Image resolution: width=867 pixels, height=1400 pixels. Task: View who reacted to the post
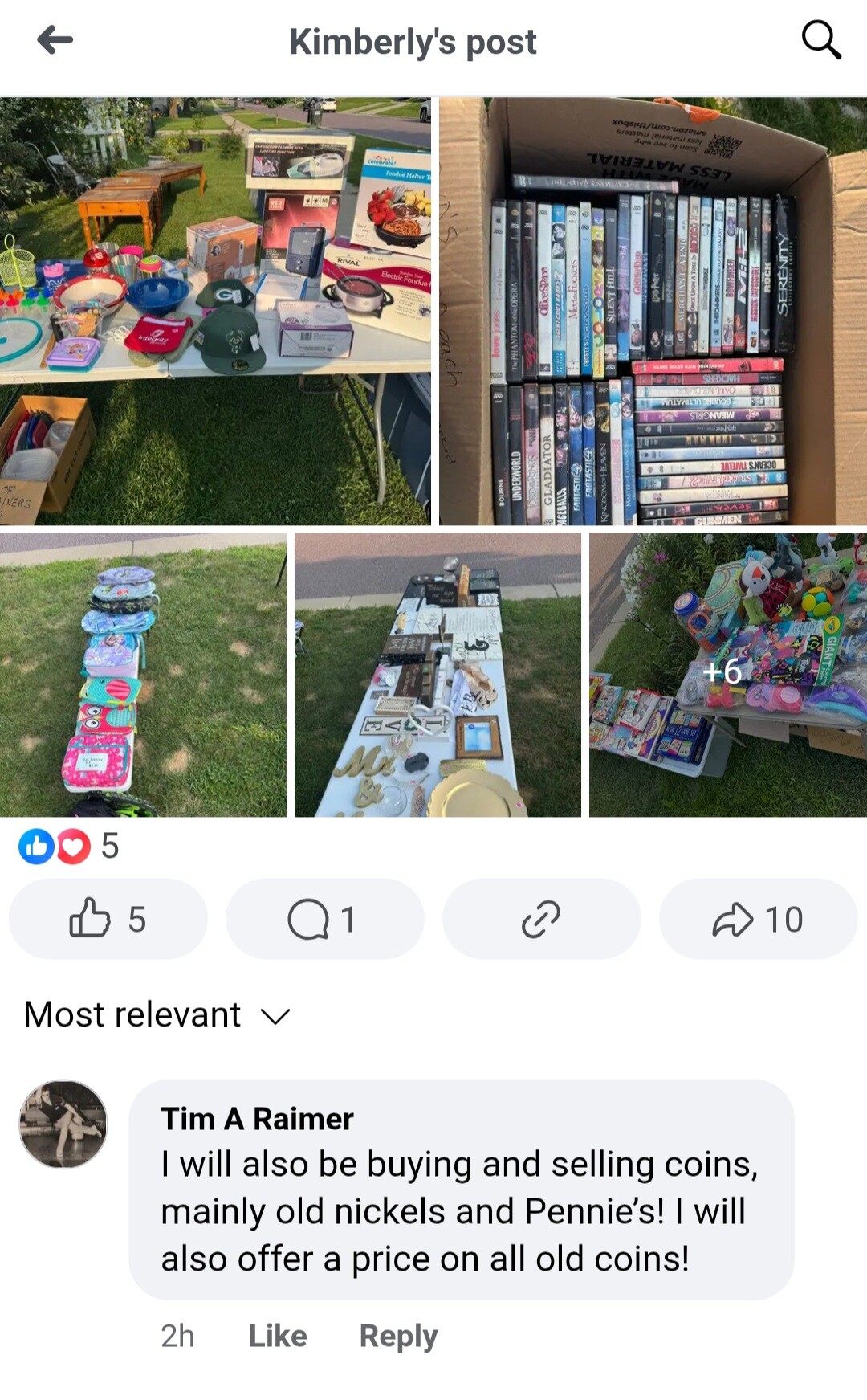point(69,846)
